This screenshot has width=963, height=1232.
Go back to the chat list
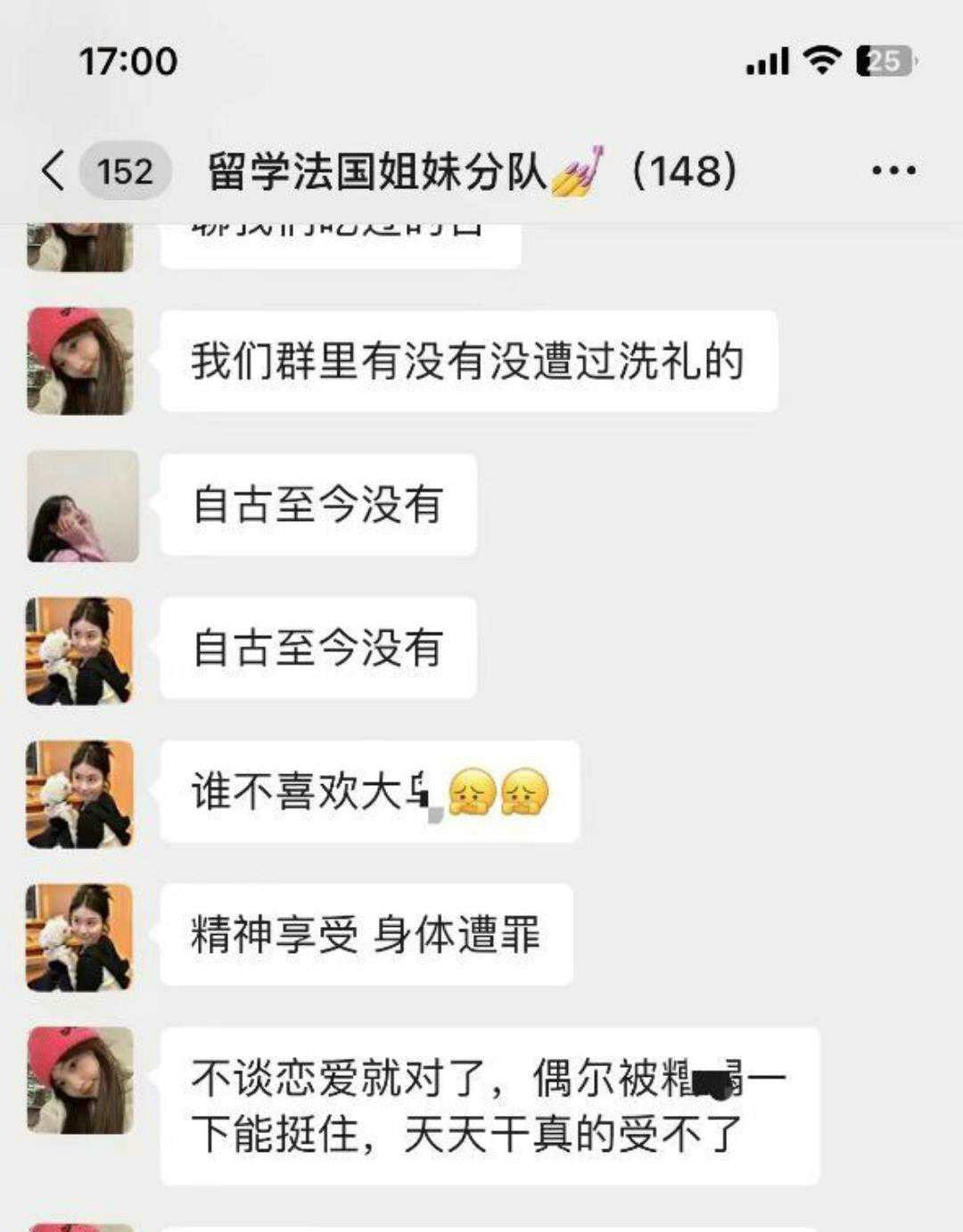click(55, 170)
